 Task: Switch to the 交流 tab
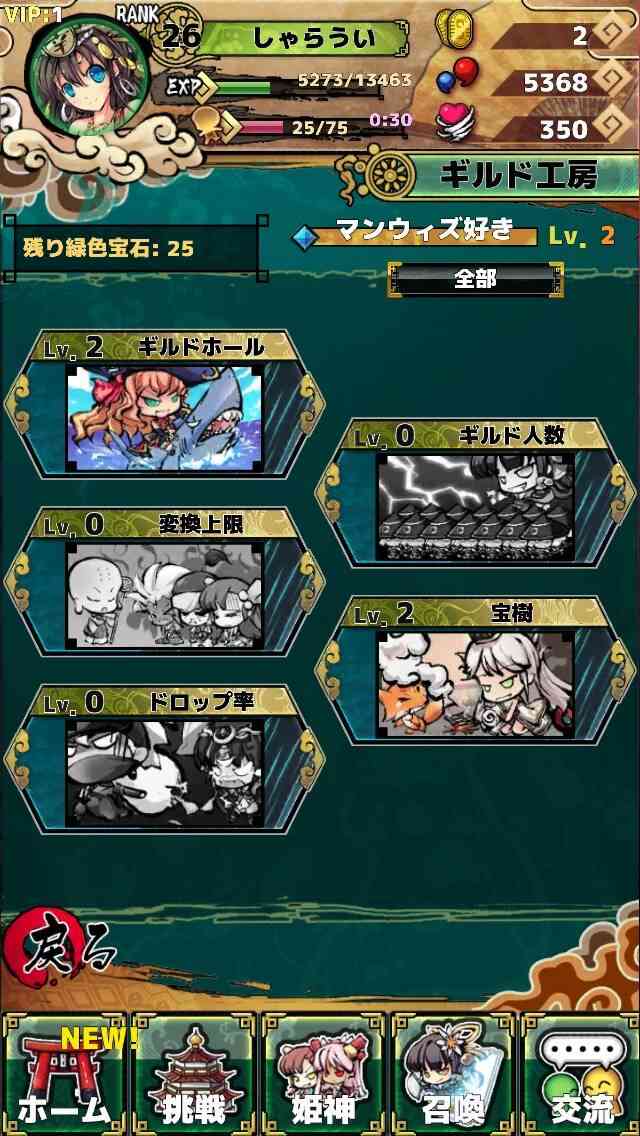(x=580, y=1074)
